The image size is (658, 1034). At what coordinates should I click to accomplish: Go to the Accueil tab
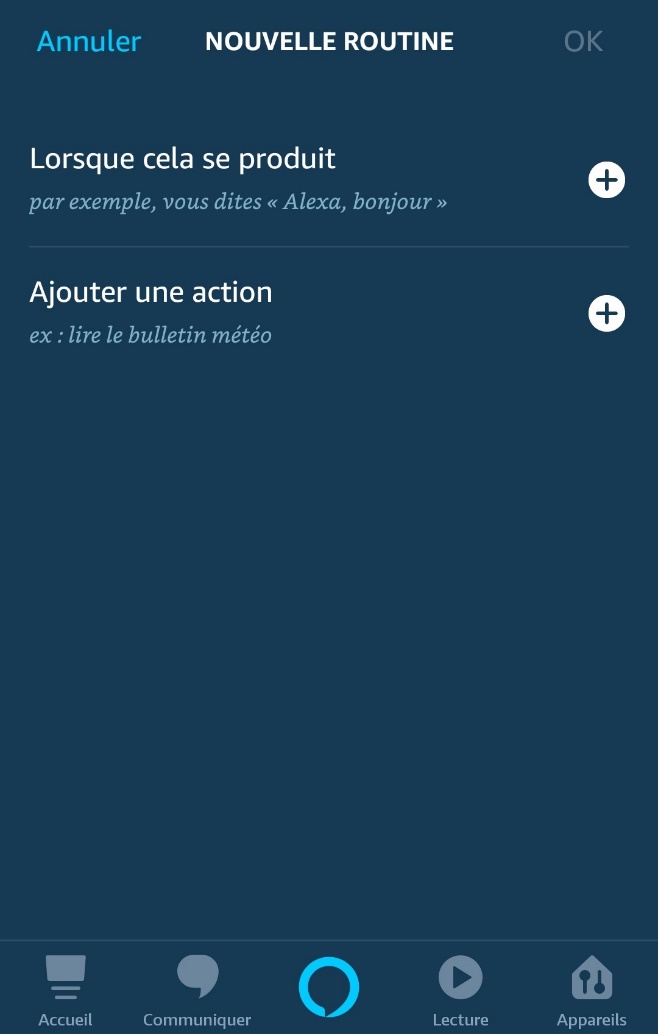(65, 990)
